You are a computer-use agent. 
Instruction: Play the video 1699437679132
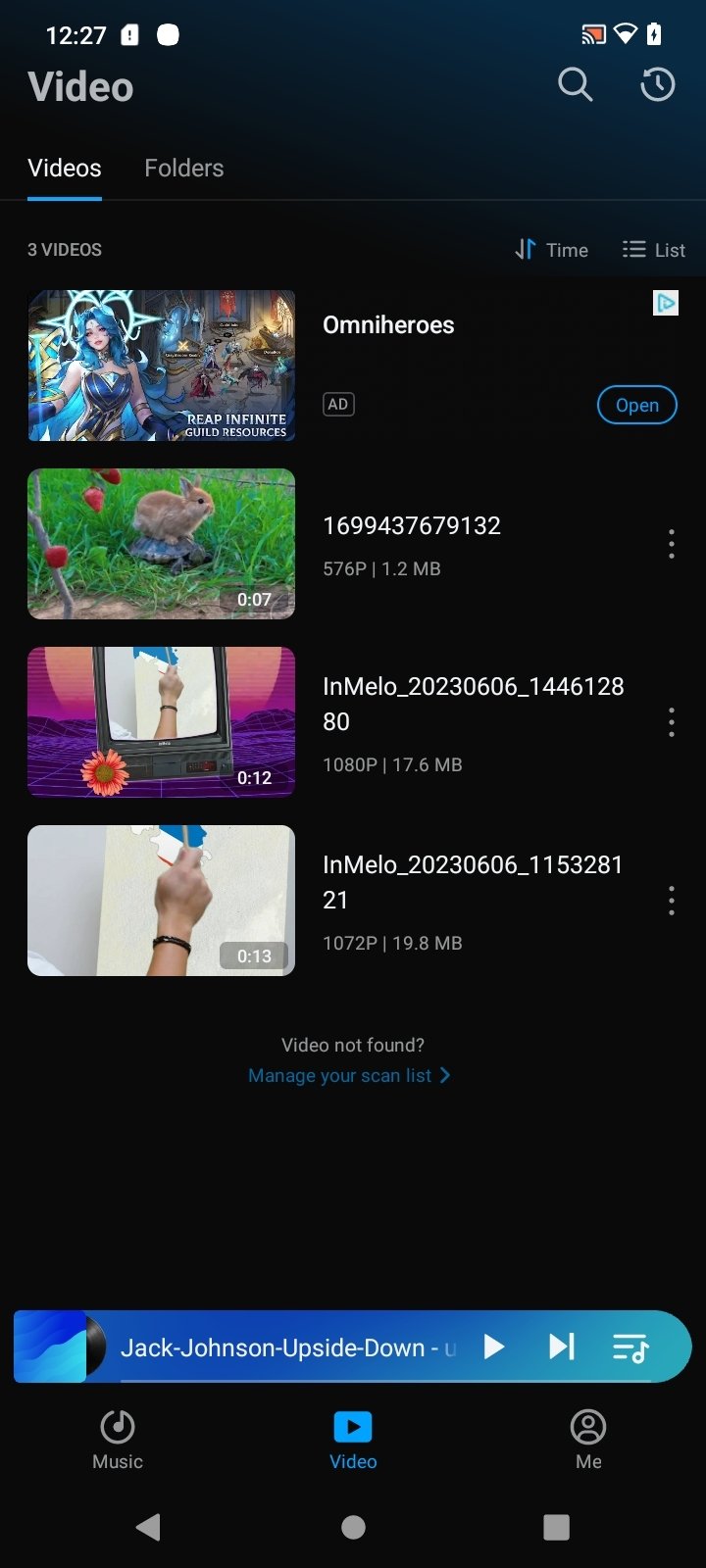pyautogui.click(x=161, y=544)
